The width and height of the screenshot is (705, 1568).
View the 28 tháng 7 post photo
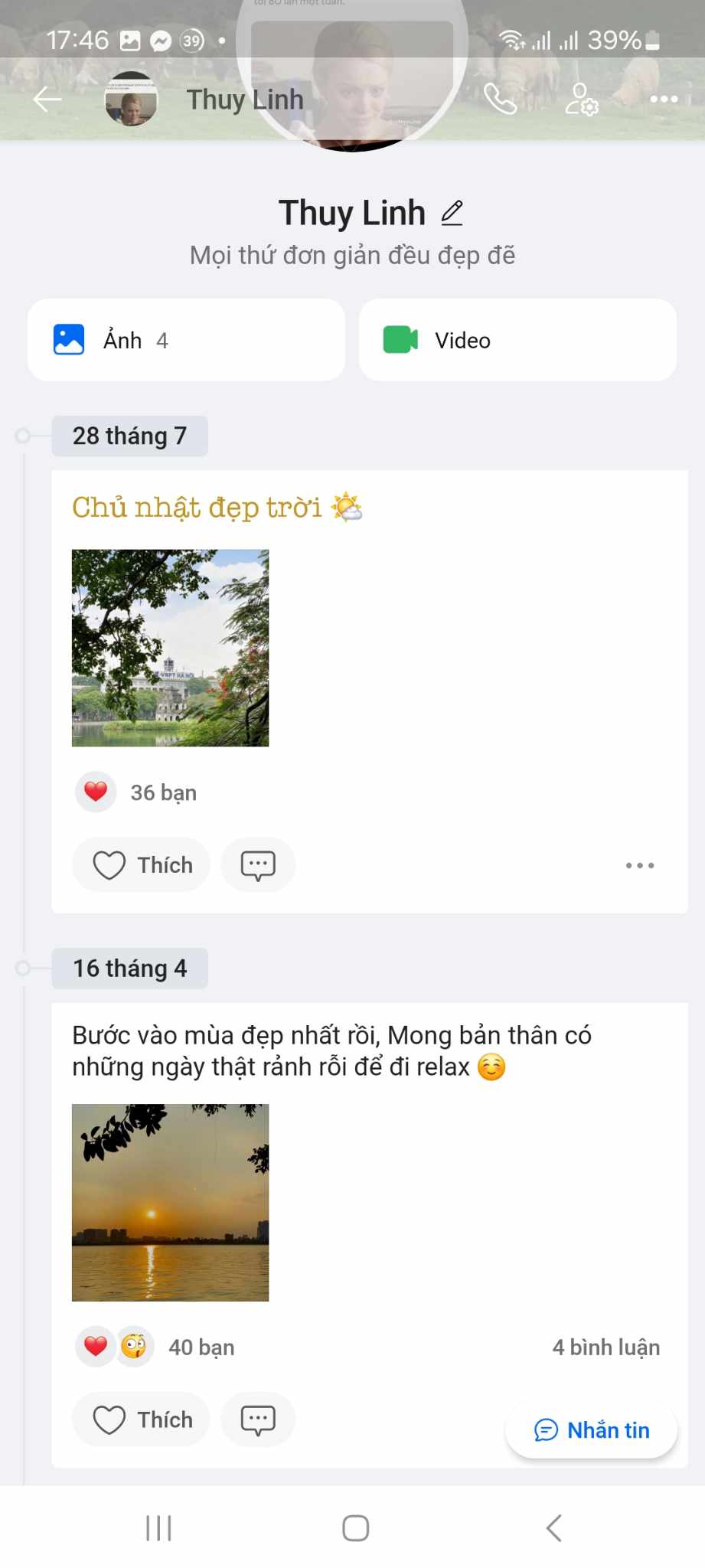[x=170, y=648]
